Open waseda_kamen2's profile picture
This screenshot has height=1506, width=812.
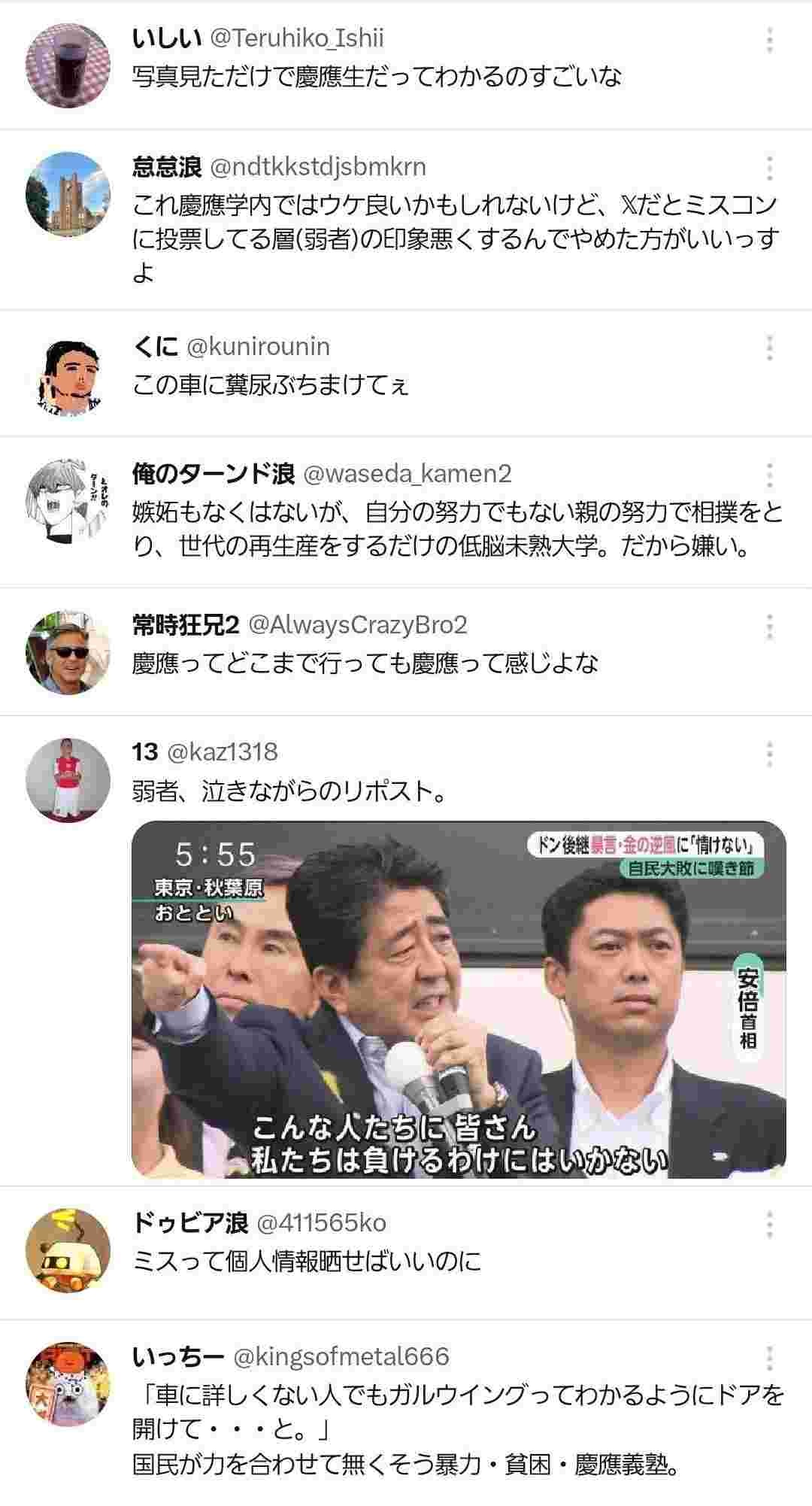pos(68,501)
